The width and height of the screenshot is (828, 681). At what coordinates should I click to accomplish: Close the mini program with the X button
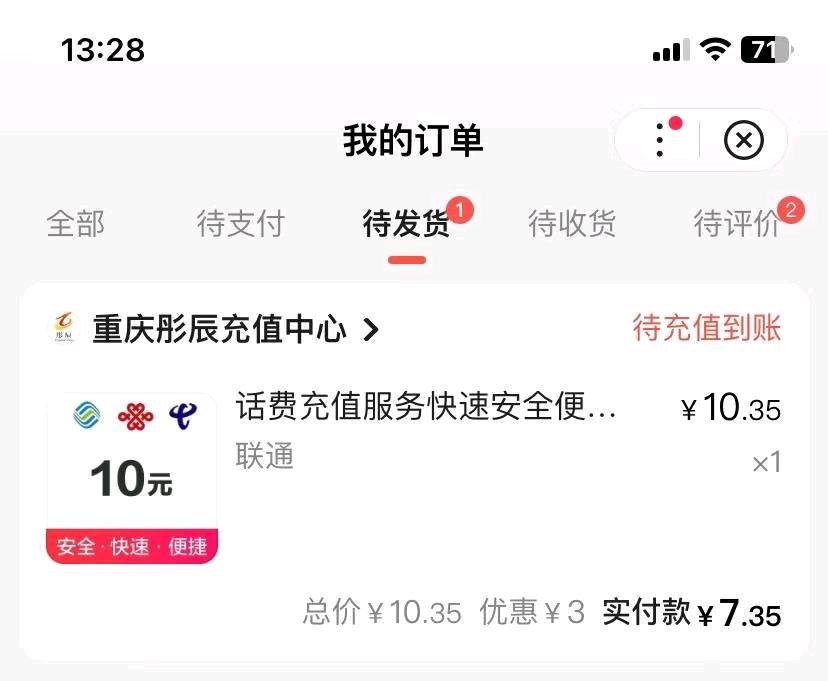coord(743,141)
